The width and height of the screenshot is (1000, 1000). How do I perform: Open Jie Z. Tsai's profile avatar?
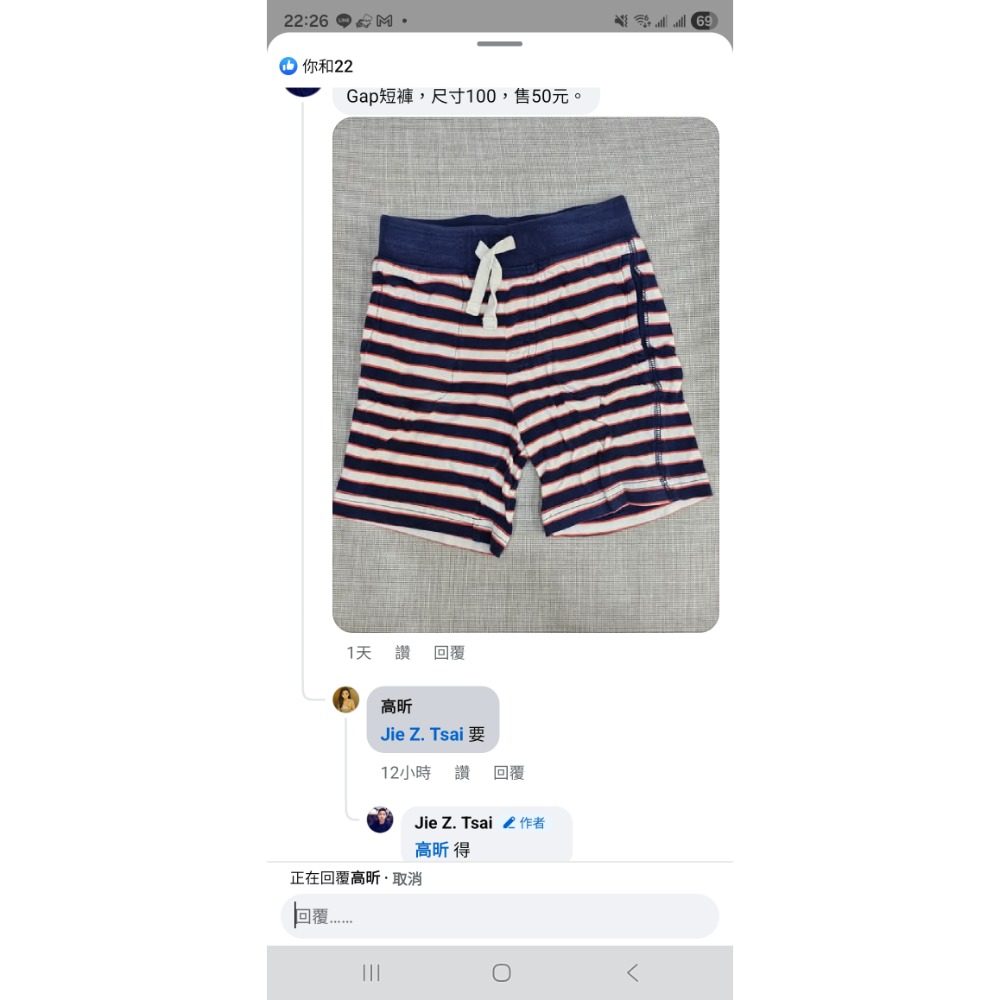coord(380,820)
